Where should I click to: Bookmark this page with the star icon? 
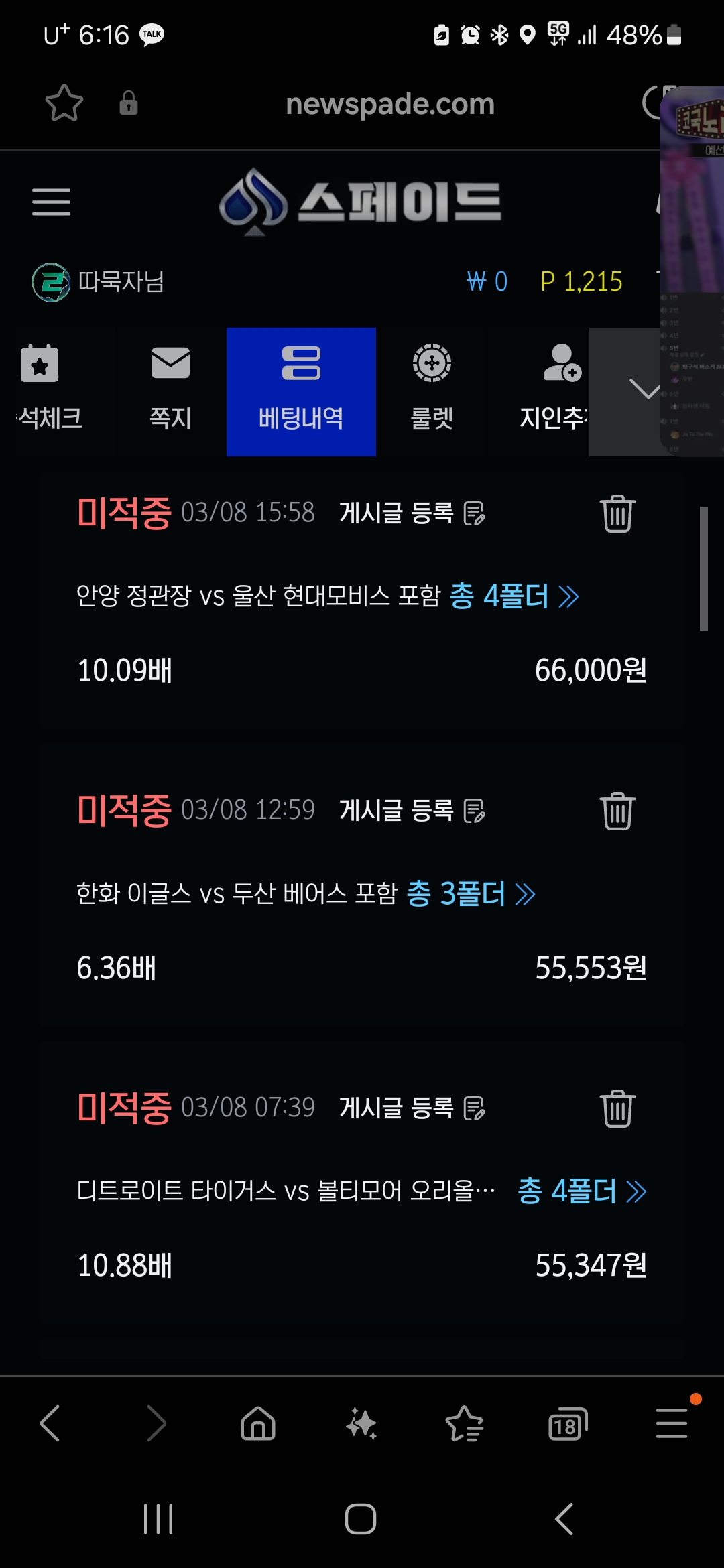click(x=64, y=103)
